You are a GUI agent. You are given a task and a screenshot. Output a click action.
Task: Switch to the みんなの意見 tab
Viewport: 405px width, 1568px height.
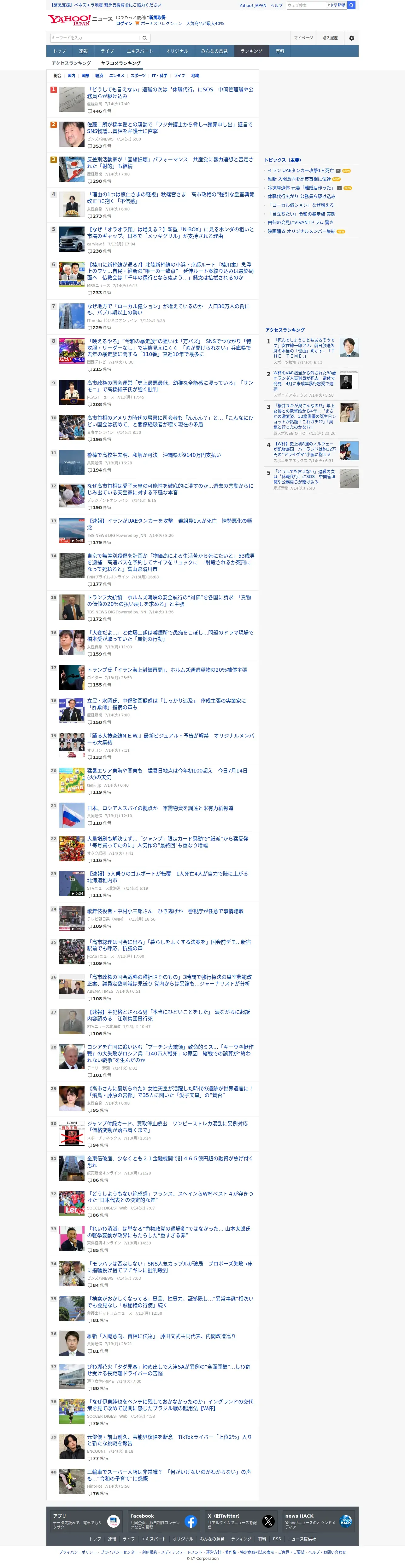click(x=214, y=51)
